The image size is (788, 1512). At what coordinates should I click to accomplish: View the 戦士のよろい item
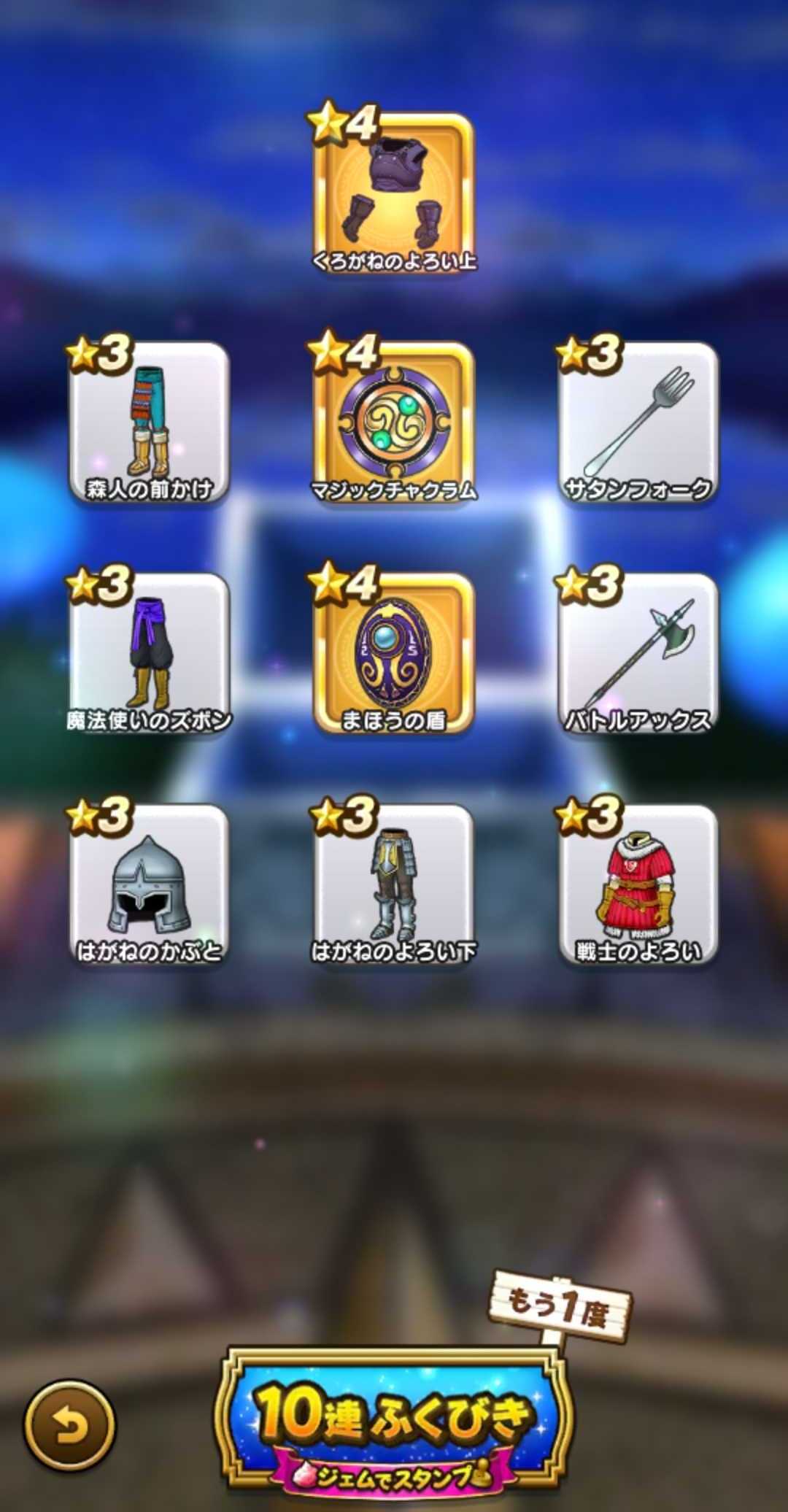coord(638,884)
